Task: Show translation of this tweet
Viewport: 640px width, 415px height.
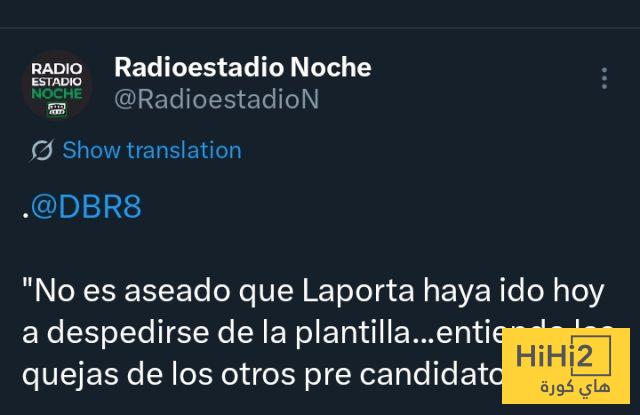Action: click(x=151, y=150)
